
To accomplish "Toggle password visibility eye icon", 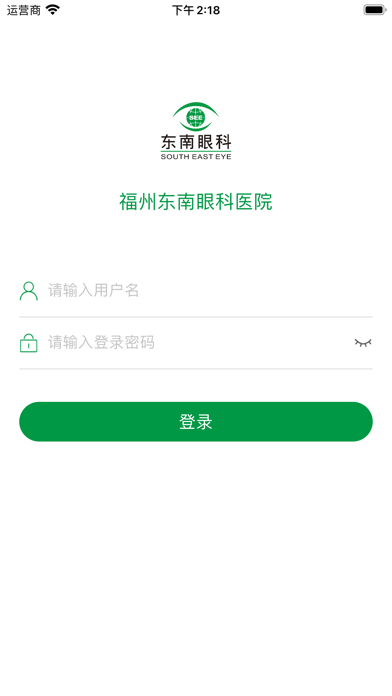I will [x=363, y=342].
